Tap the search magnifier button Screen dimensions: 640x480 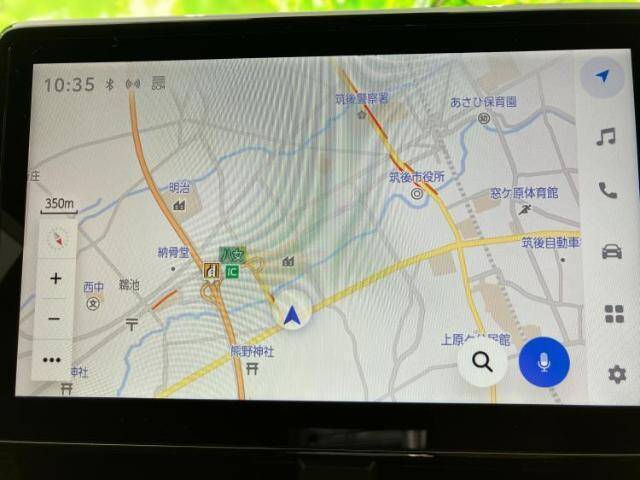point(483,362)
